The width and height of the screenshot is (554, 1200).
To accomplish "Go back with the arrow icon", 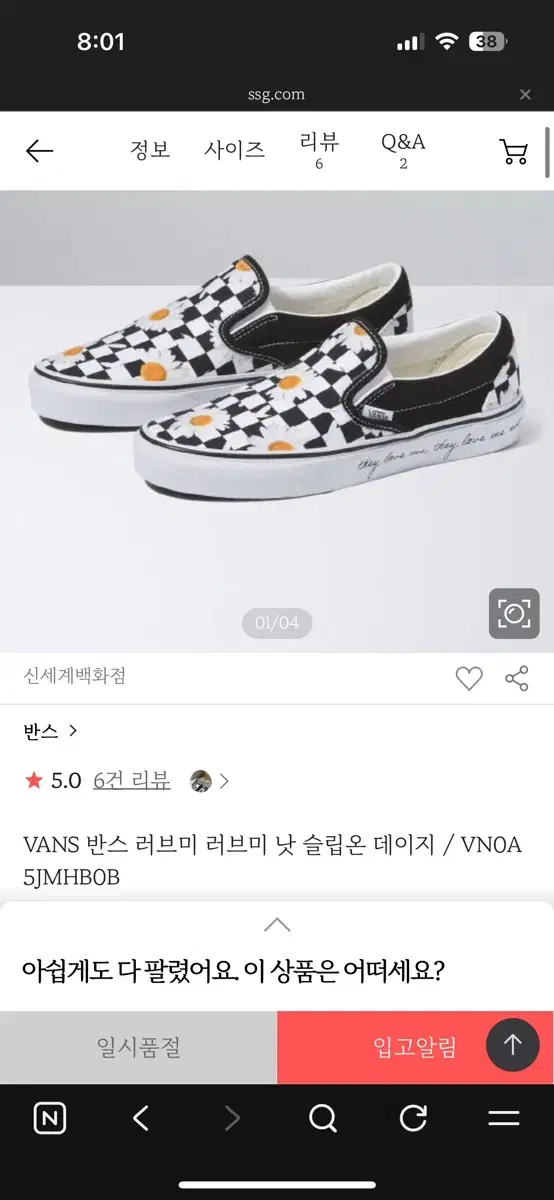I will tap(39, 151).
